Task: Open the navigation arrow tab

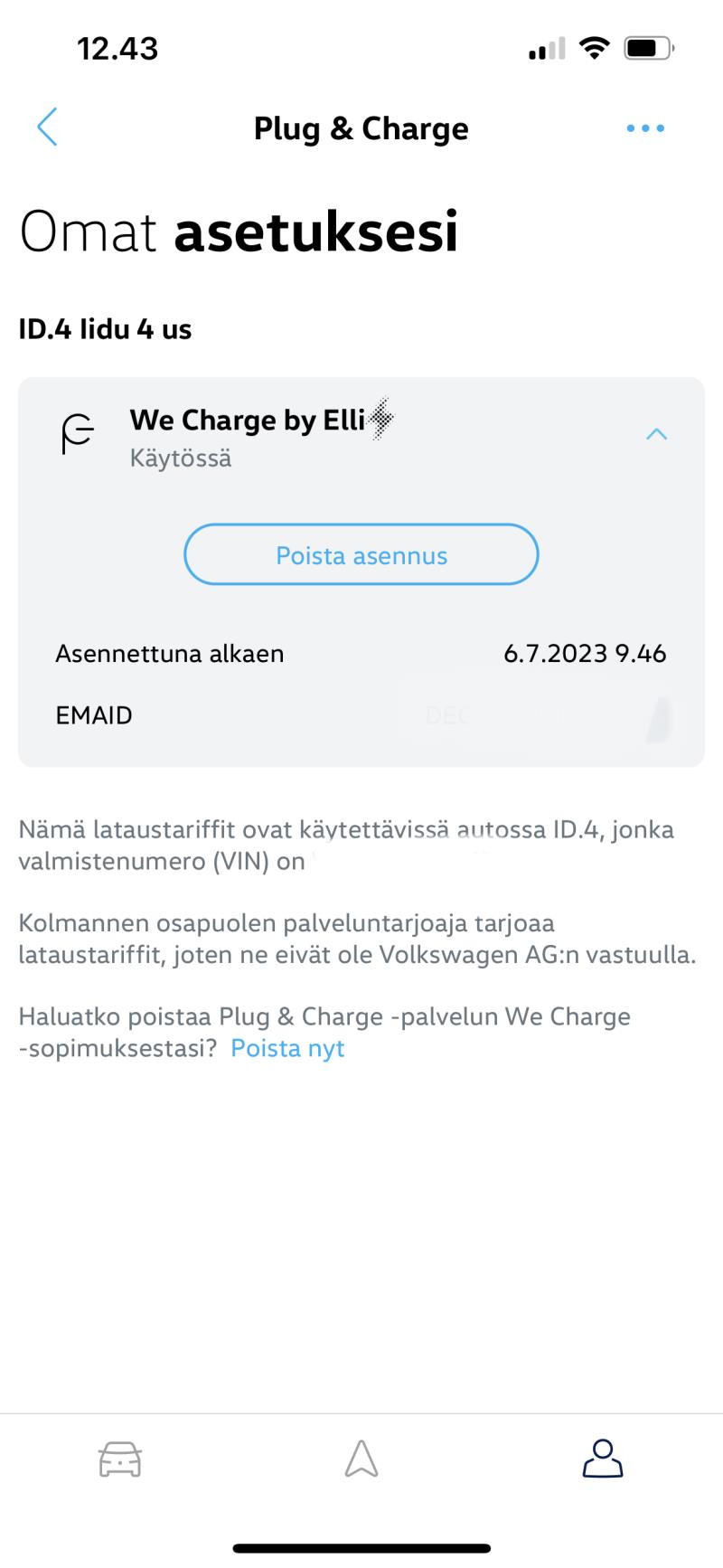Action: click(361, 1459)
